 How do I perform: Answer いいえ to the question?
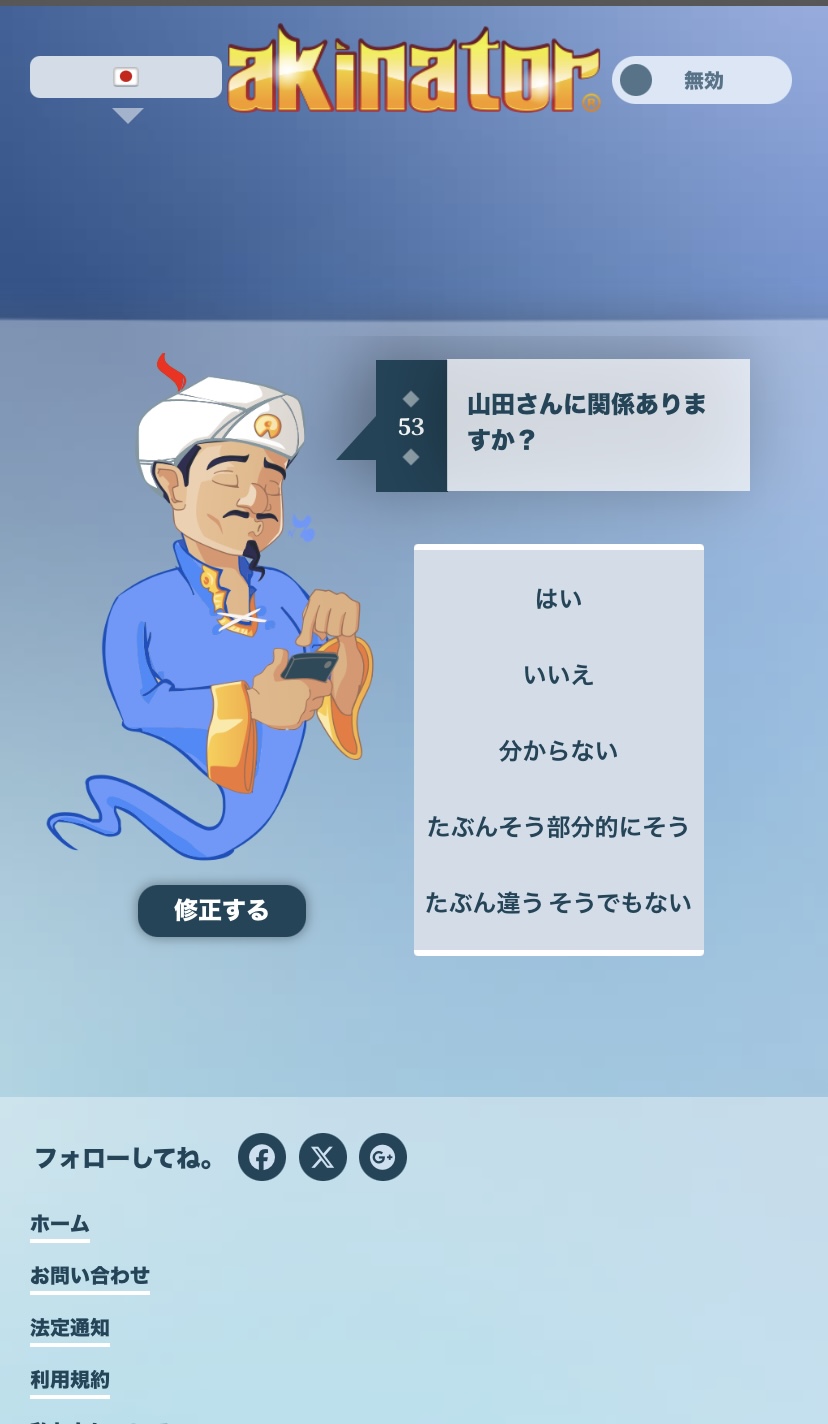559,675
